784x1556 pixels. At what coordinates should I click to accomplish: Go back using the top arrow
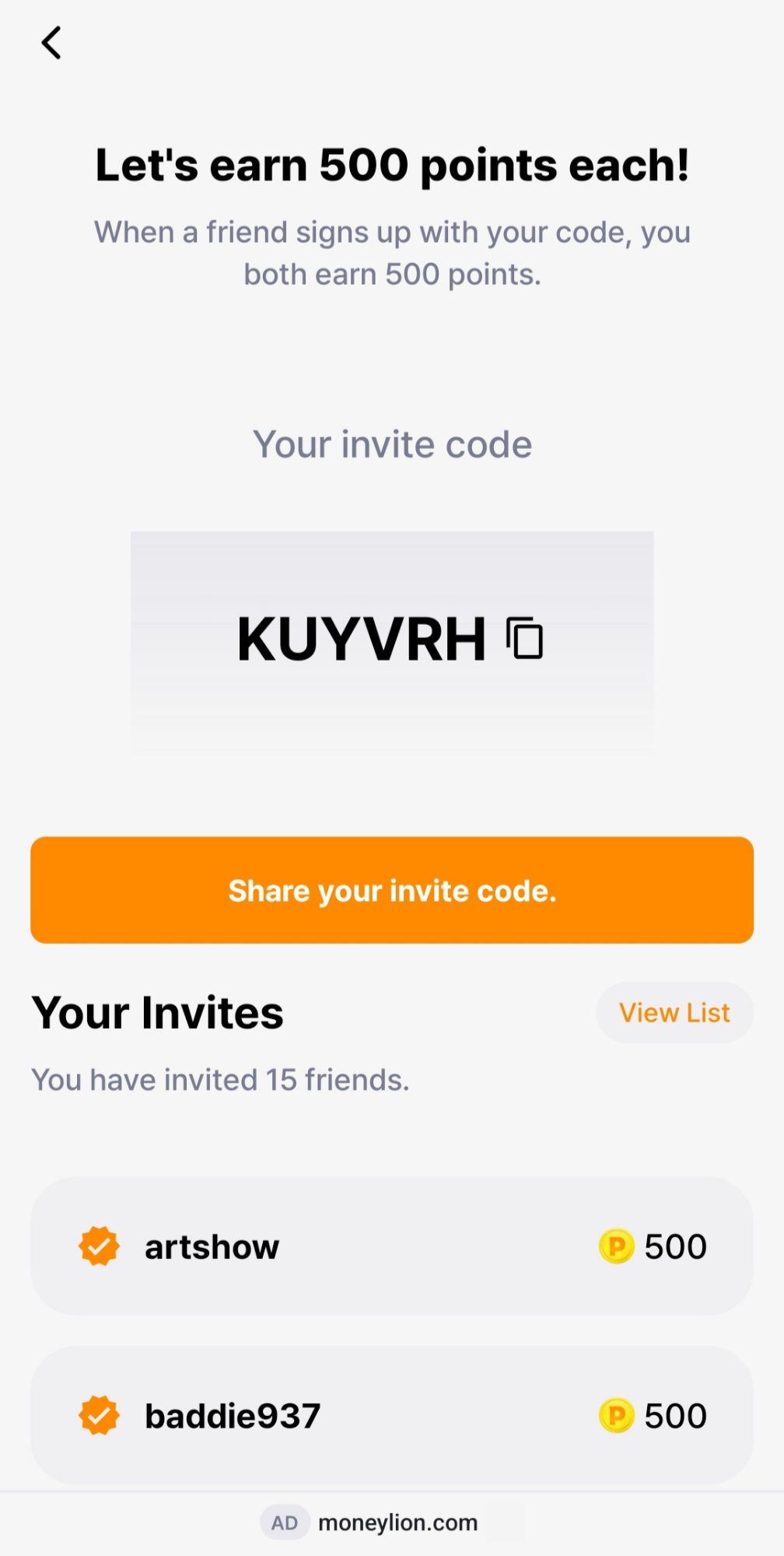click(x=51, y=43)
